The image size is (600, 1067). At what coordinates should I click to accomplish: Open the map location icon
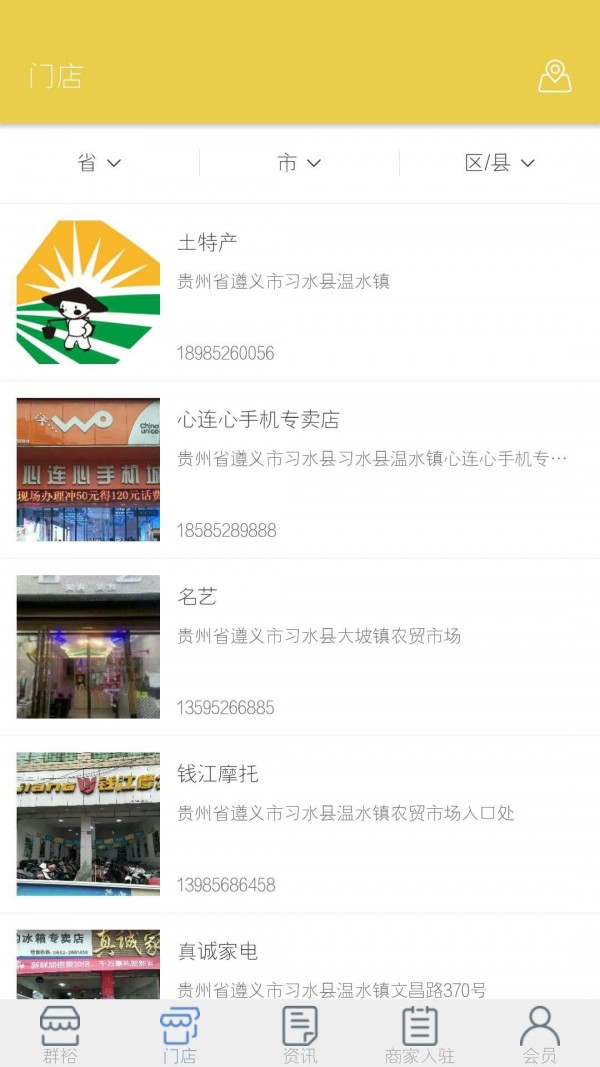coord(554,76)
